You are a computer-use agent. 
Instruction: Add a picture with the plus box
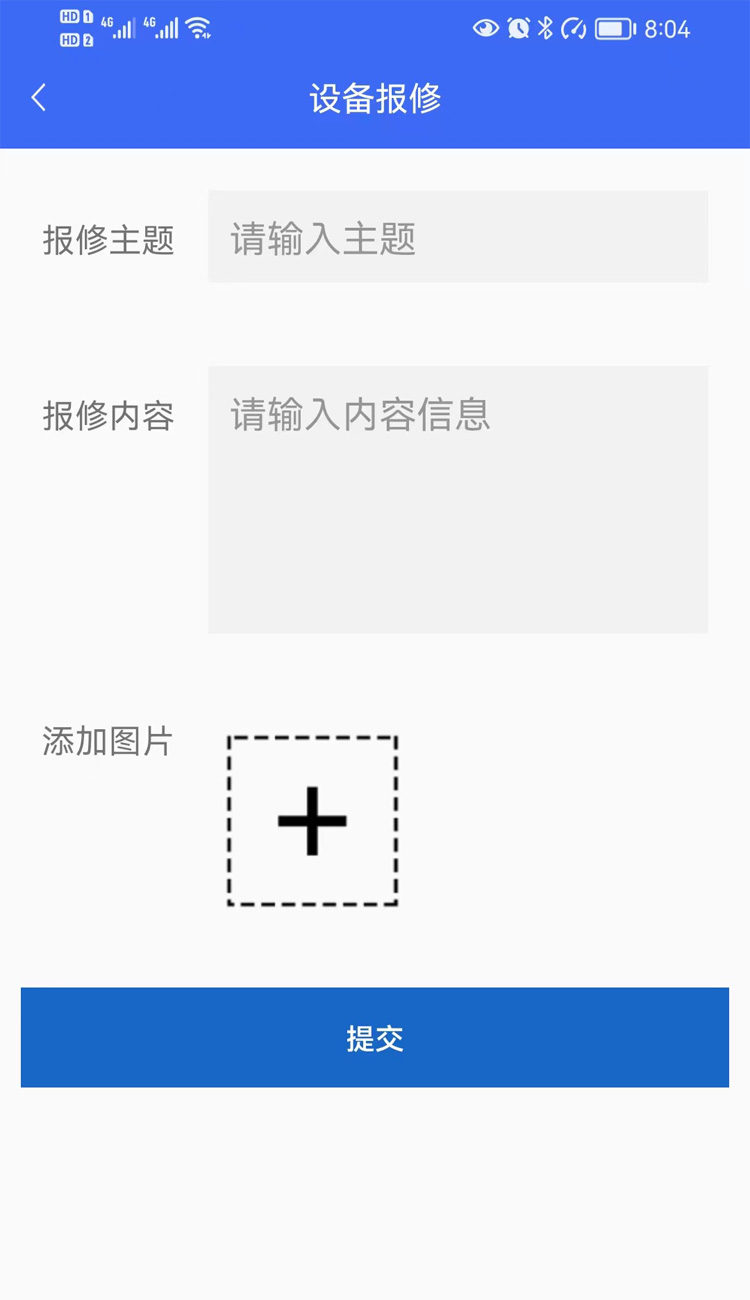point(313,821)
